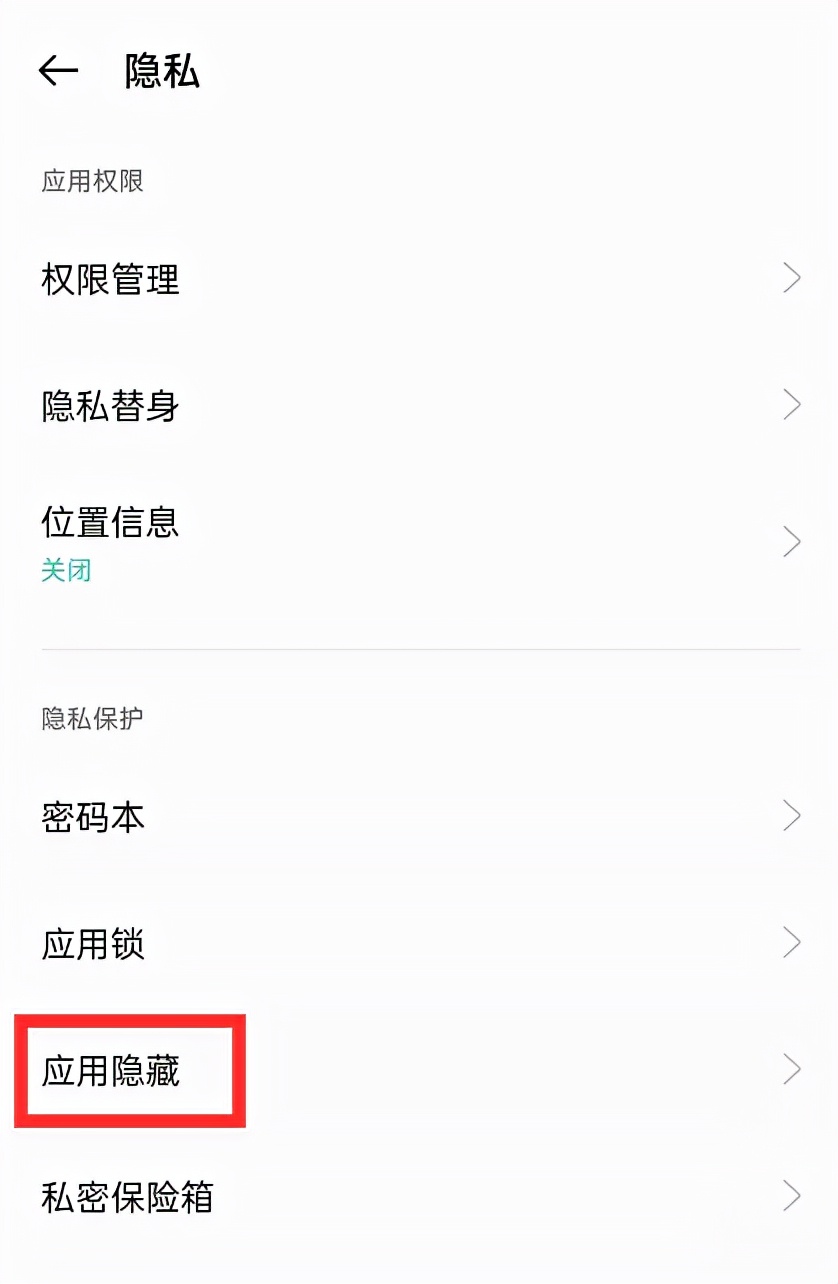The height and width of the screenshot is (1284, 838).
Task: Open the 密码本 password book
Action: [93, 817]
